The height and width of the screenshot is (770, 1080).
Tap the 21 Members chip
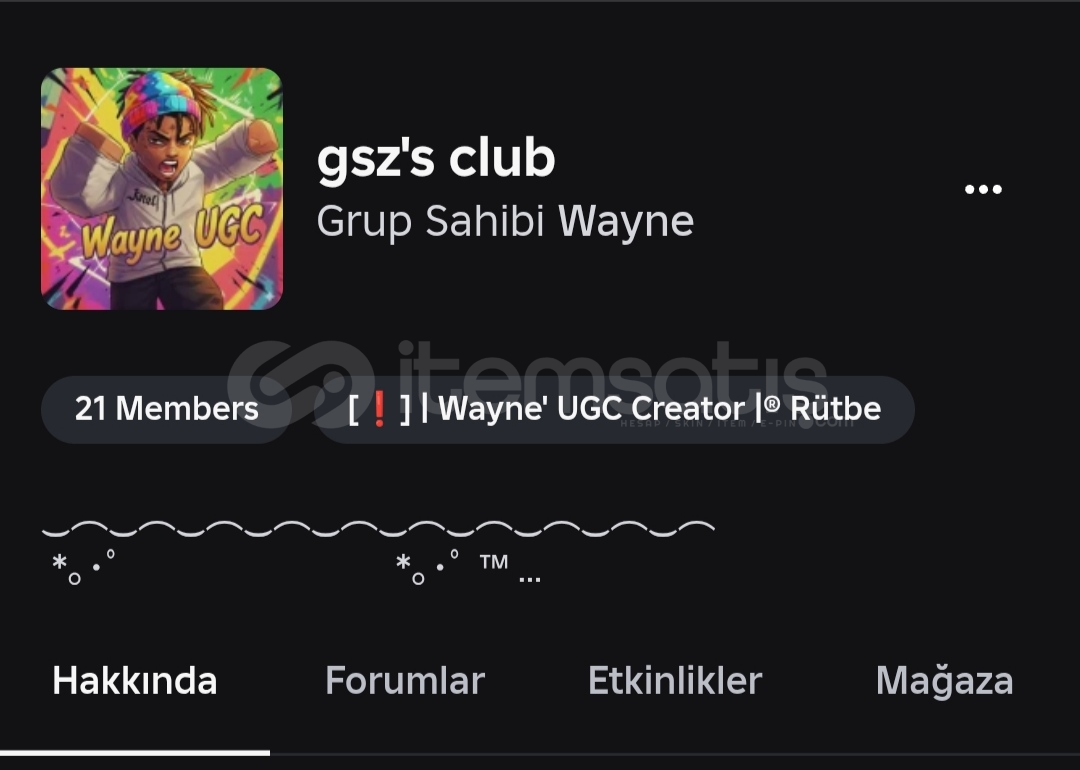(x=166, y=409)
